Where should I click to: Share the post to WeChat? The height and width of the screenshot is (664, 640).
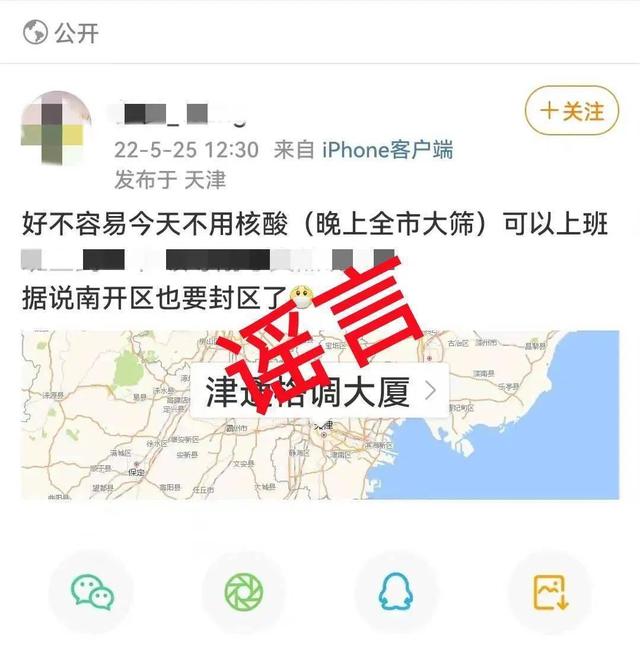click(92, 593)
